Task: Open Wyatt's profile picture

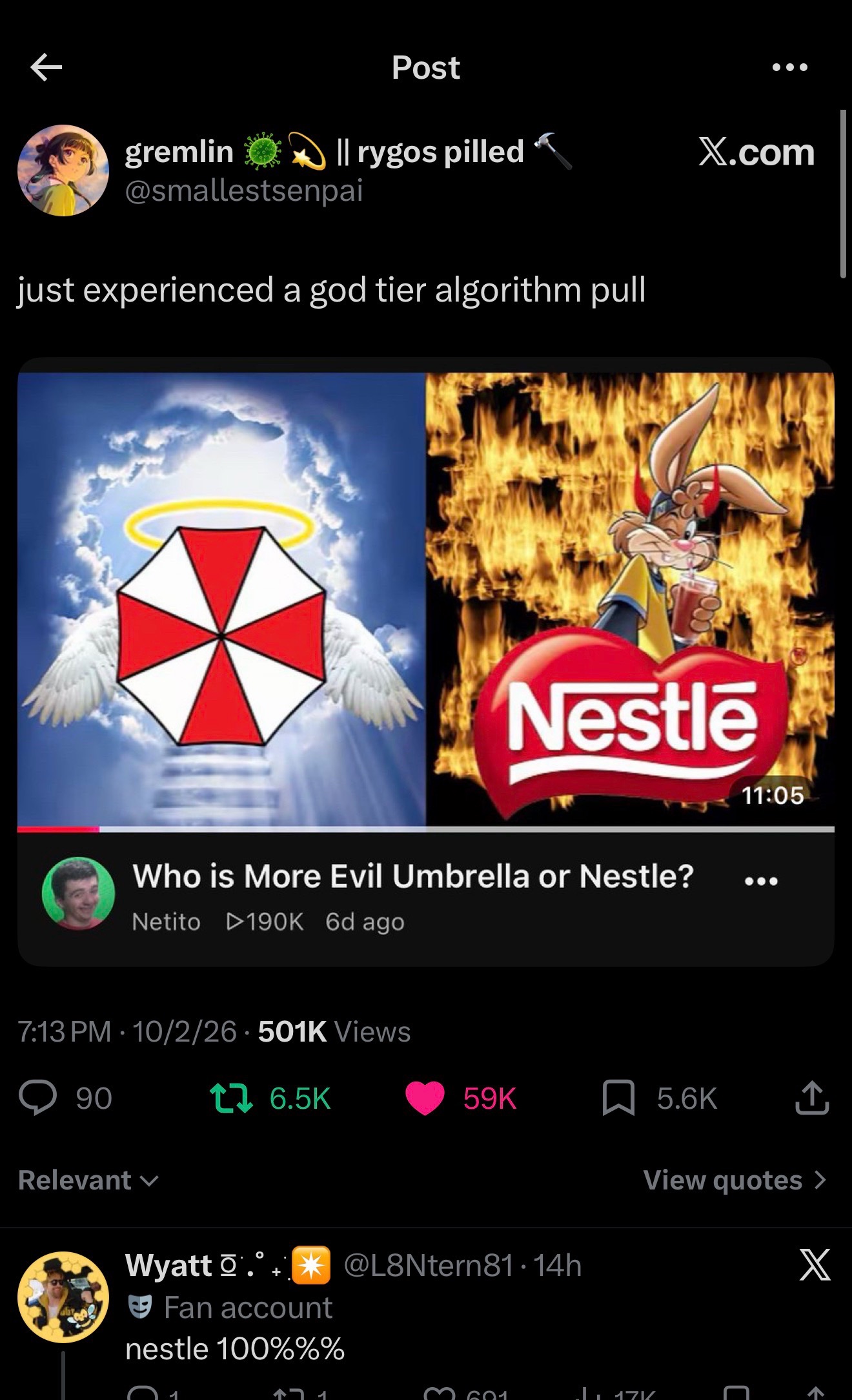Action: click(x=63, y=1297)
